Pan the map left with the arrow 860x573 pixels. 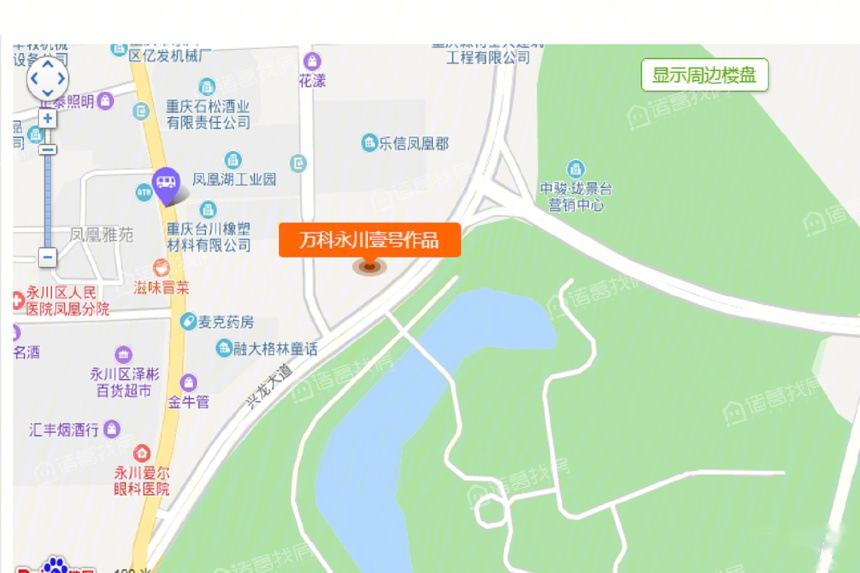(33, 79)
